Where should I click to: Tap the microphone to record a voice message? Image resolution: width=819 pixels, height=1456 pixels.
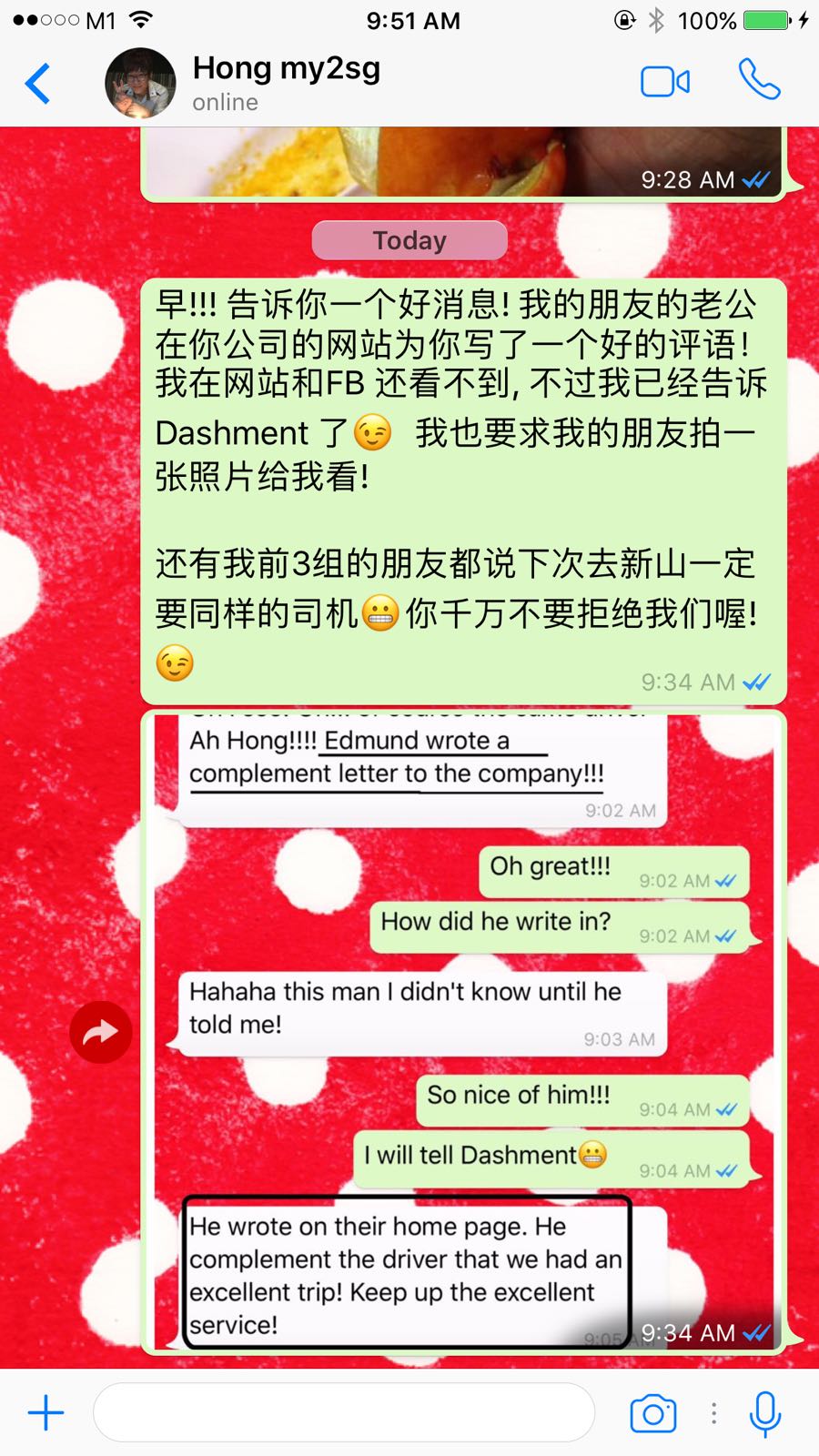click(x=764, y=1413)
